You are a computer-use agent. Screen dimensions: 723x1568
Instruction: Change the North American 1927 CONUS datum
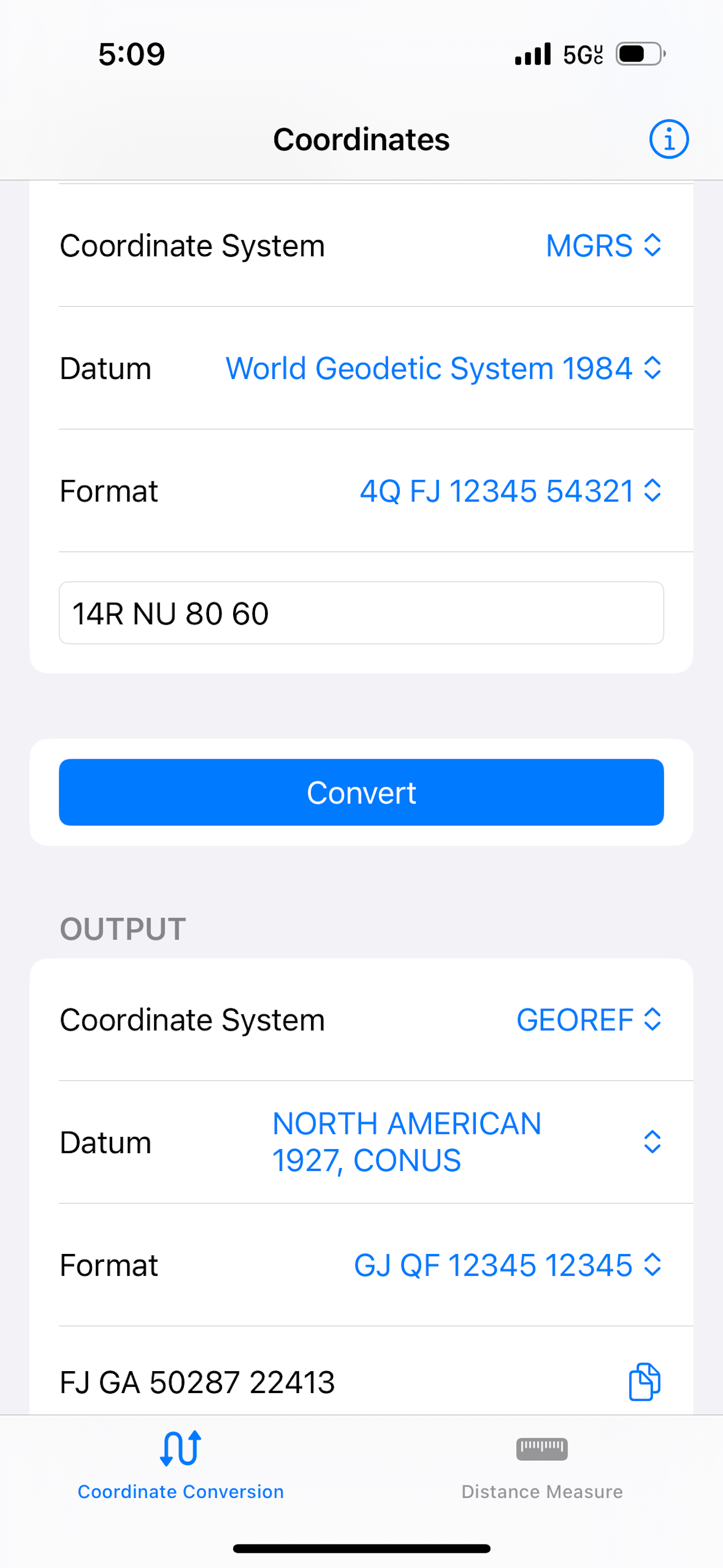tap(467, 1142)
